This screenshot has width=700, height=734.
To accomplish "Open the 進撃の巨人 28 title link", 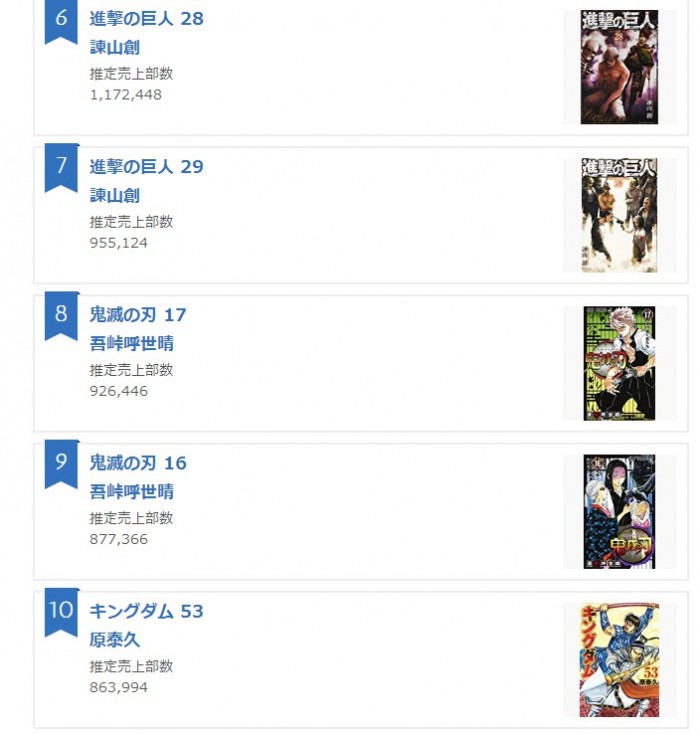I will [x=146, y=19].
